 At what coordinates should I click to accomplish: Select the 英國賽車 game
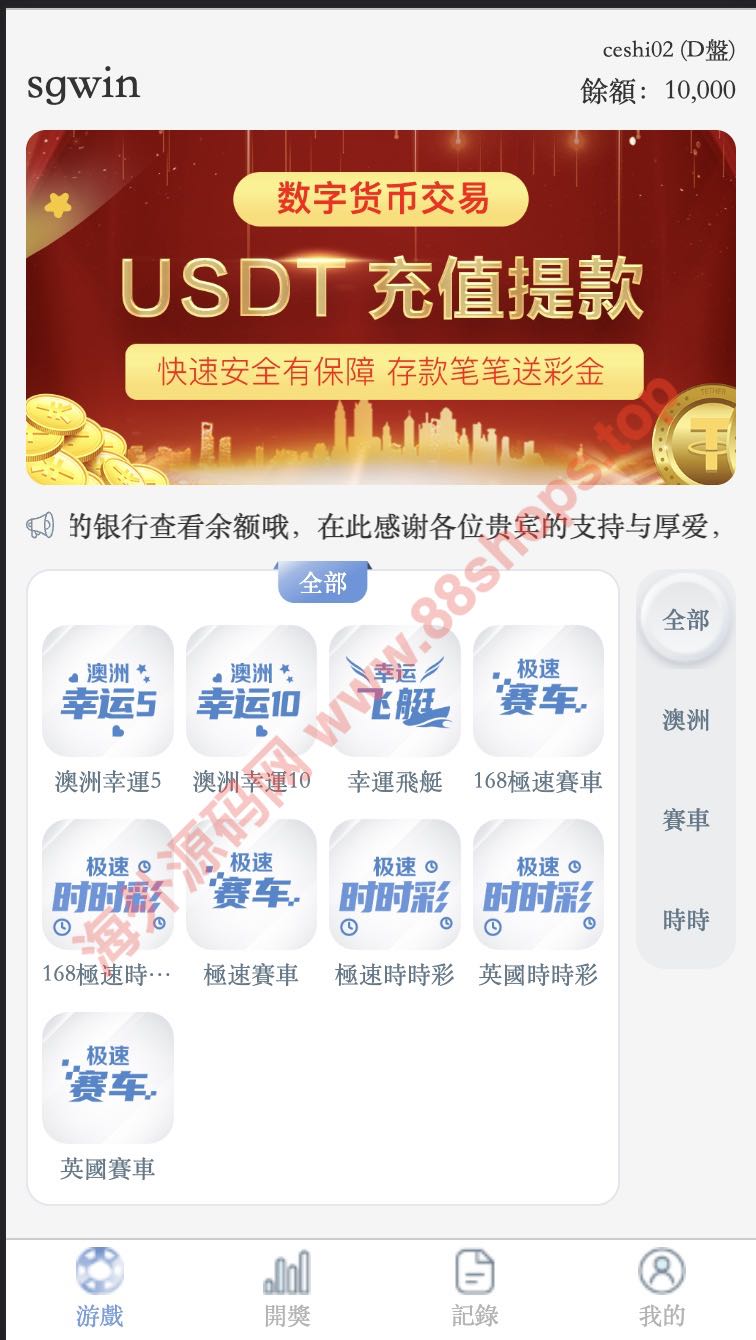[x=108, y=1078]
